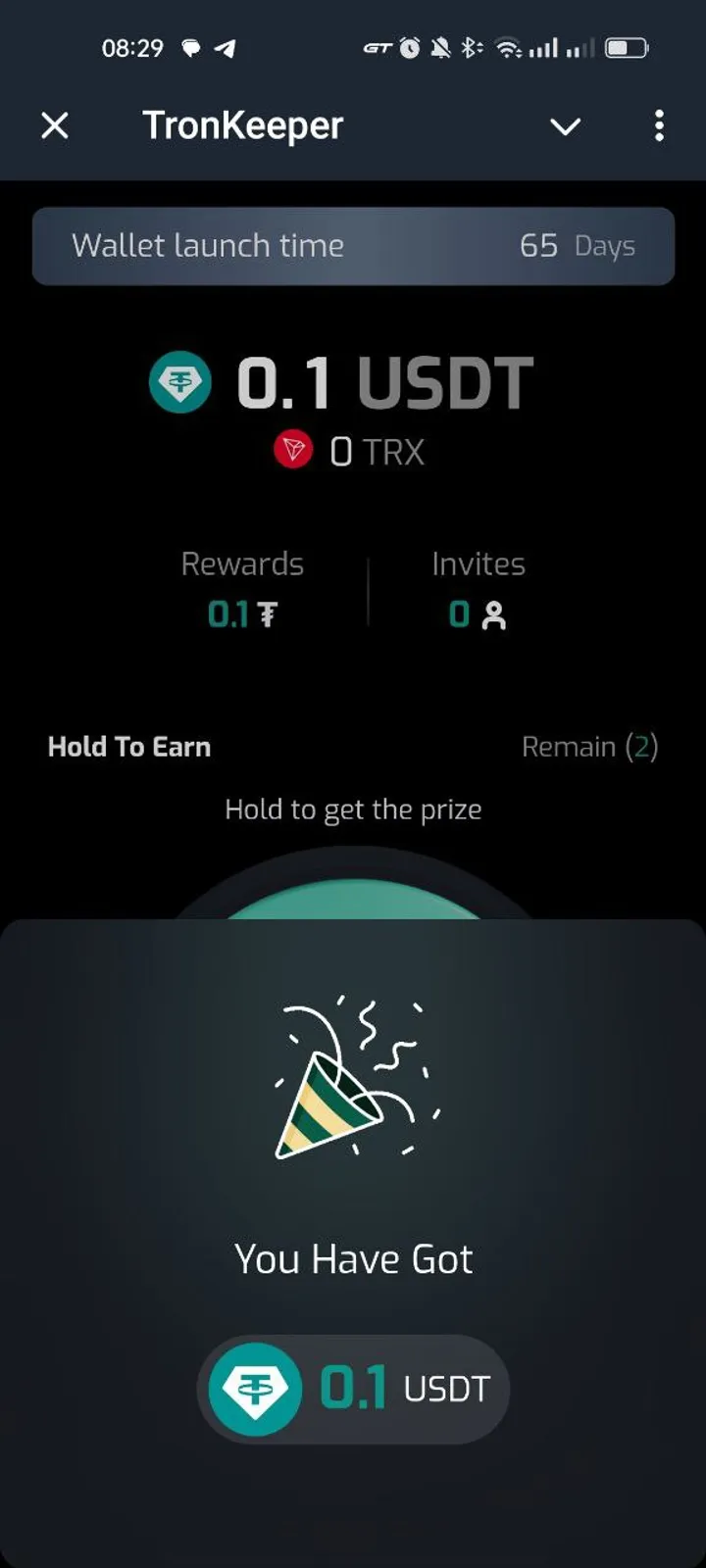
Task: Open the three-dot overflow menu
Action: tap(659, 125)
